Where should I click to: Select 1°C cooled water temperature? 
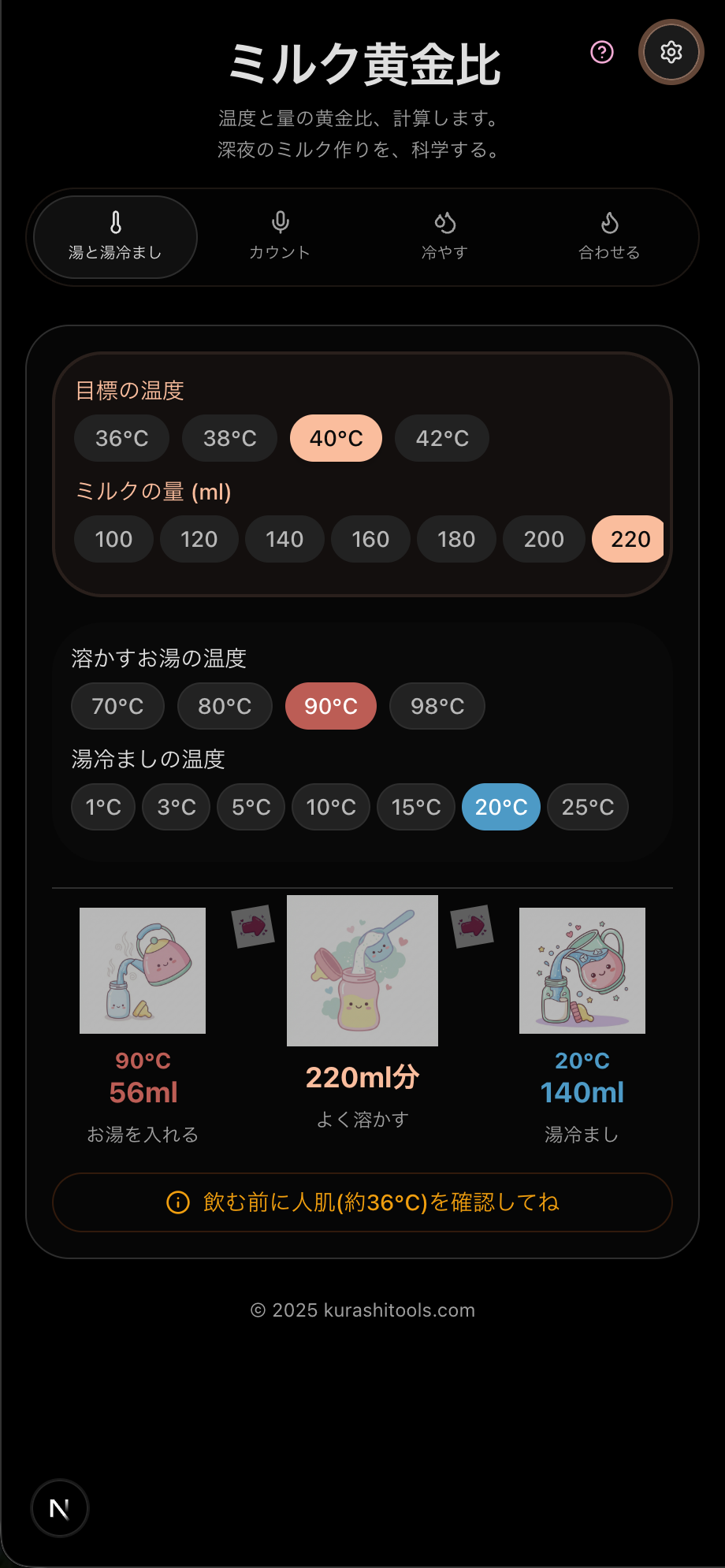pyautogui.click(x=103, y=807)
